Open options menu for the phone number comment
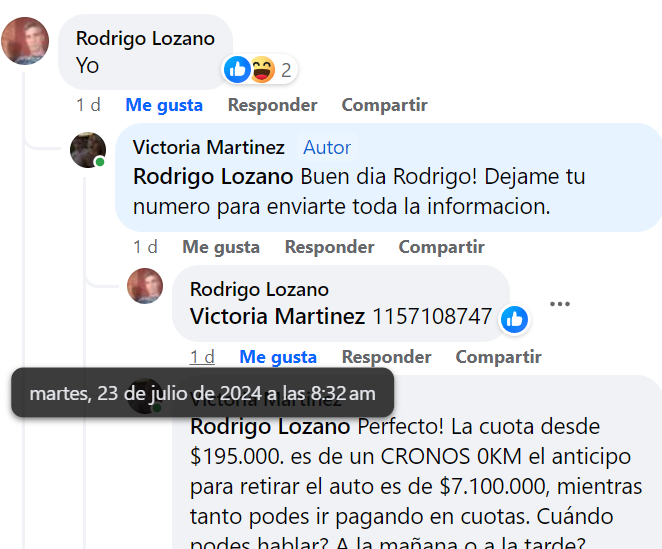 click(x=559, y=304)
